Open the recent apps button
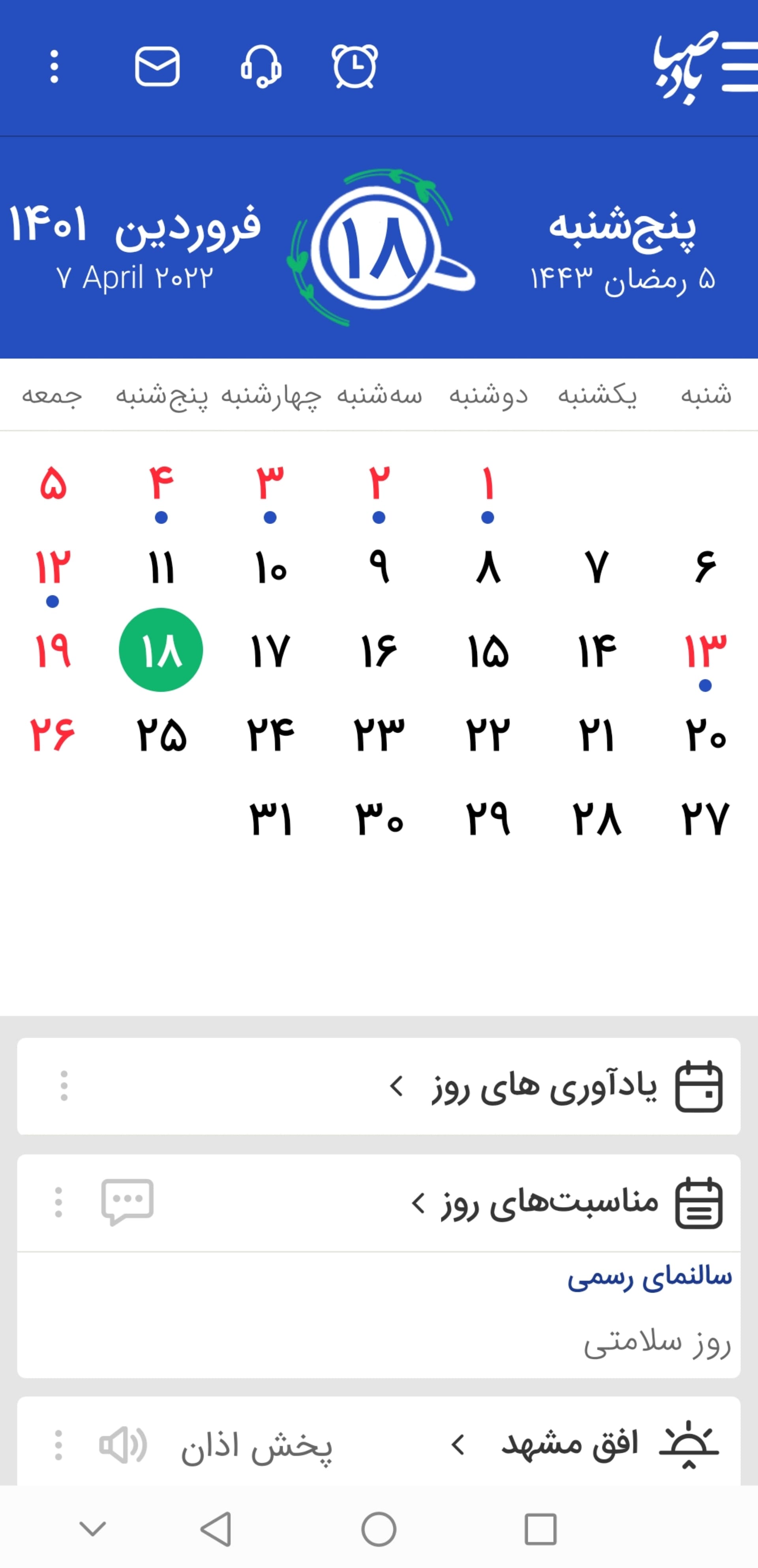This screenshot has width=758, height=1568. (x=540, y=1529)
